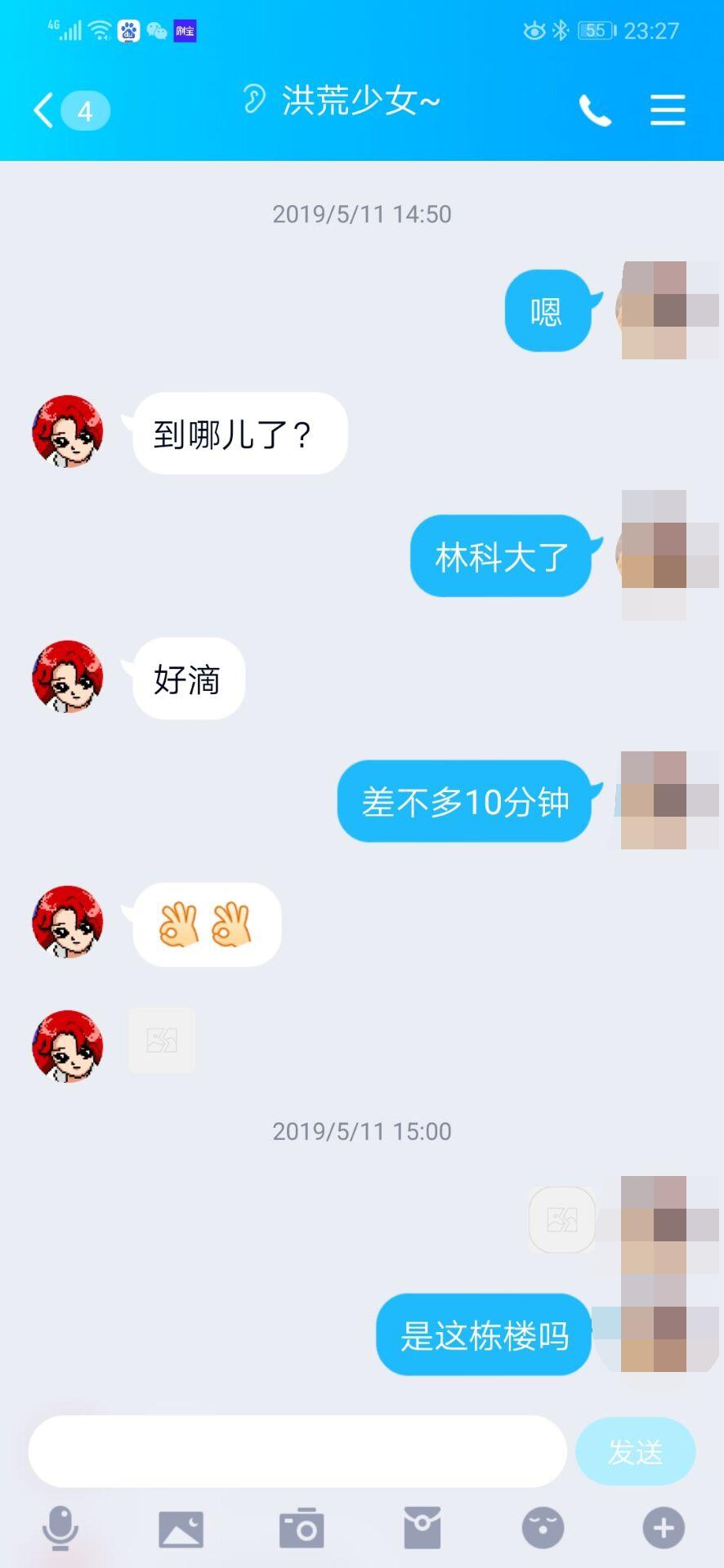724x1568 pixels.
Task: Open the image sent at 15:00
Action: pyautogui.click(x=562, y=1220)
